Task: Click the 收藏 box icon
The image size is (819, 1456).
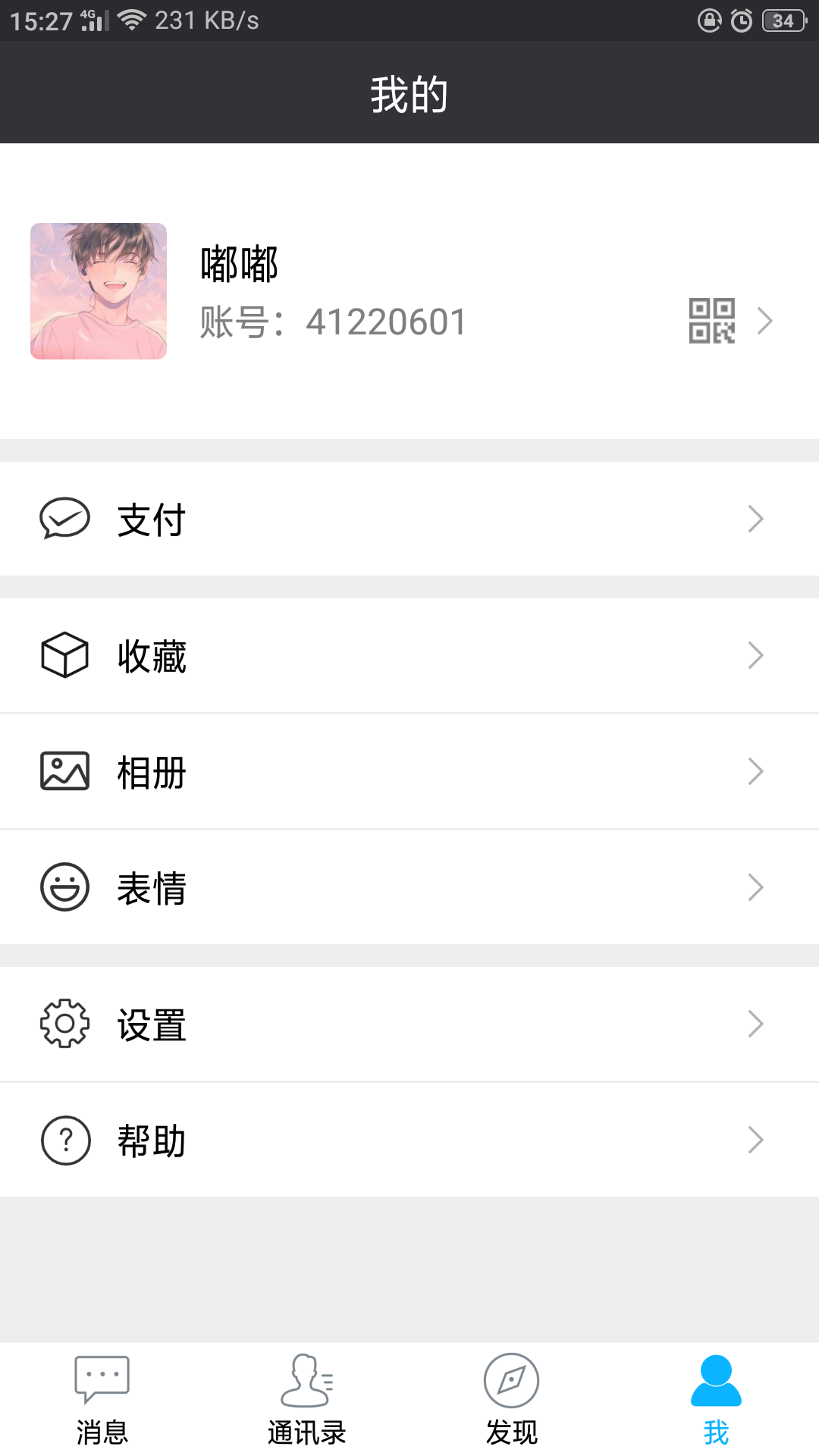Action: [x=64, y=655]
